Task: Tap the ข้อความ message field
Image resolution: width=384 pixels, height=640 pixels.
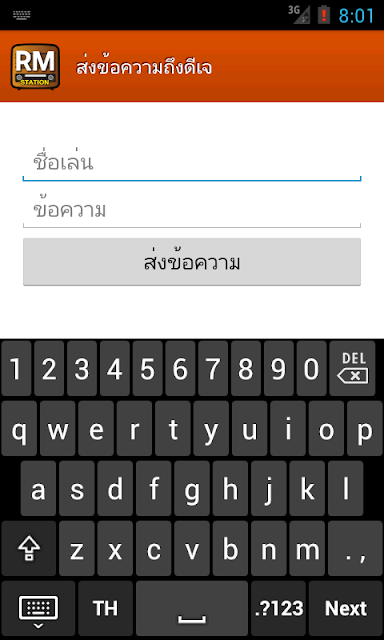Action: pos(192,211)
